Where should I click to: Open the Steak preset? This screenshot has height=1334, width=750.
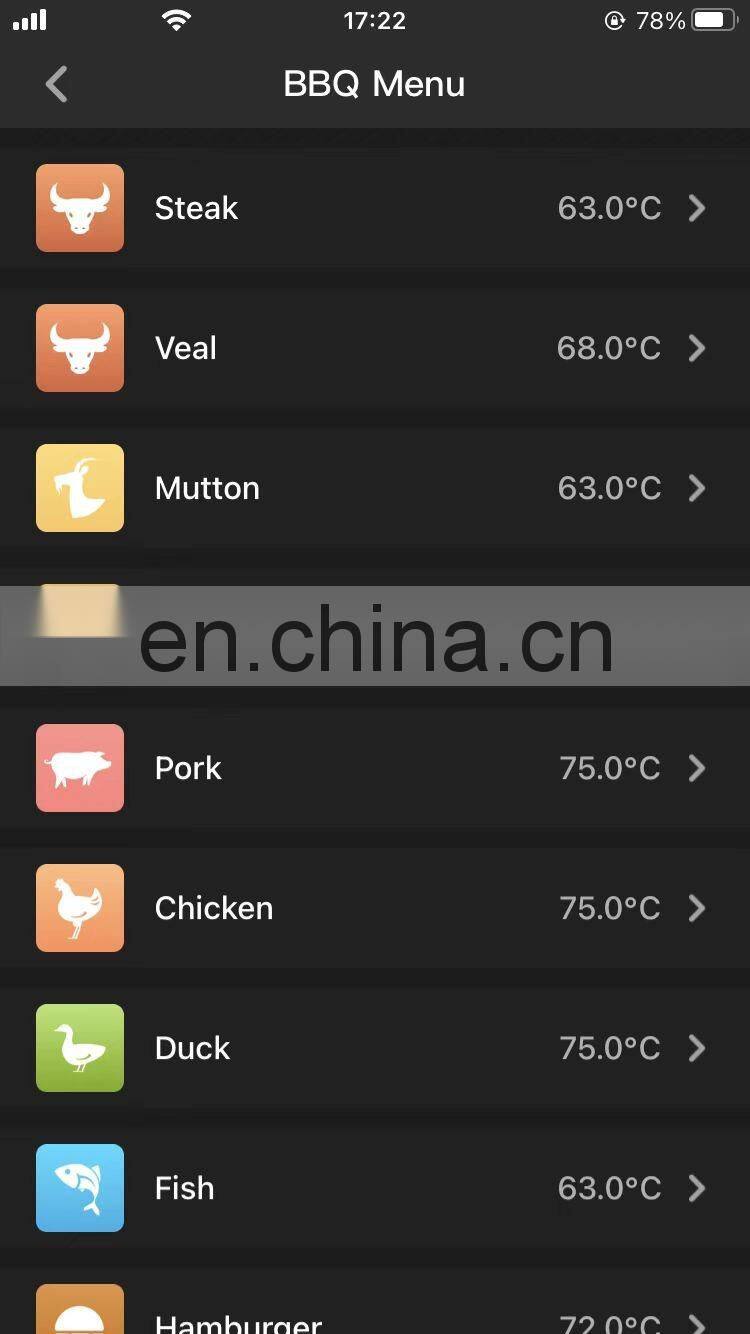374,208
